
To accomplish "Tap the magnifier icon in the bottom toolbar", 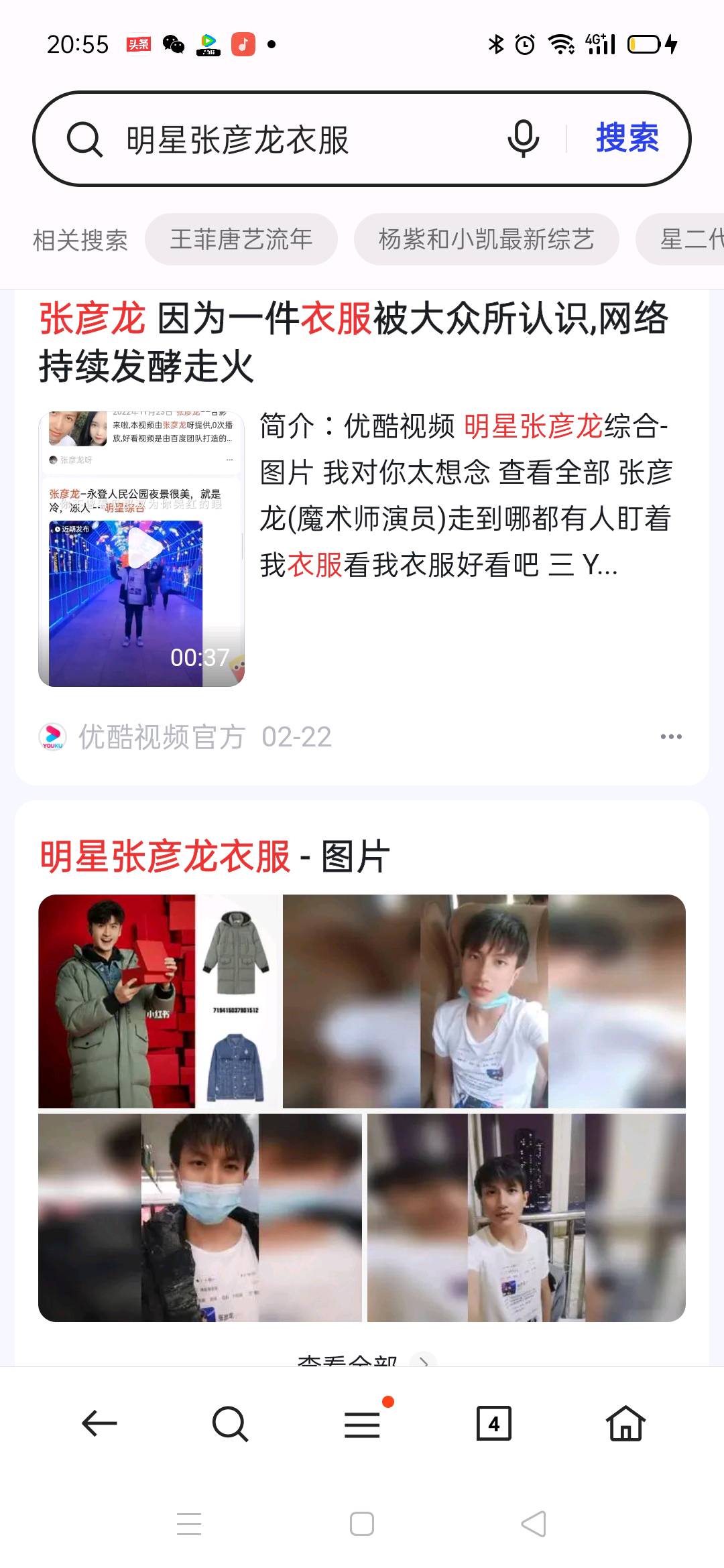I will [230, 1423].
